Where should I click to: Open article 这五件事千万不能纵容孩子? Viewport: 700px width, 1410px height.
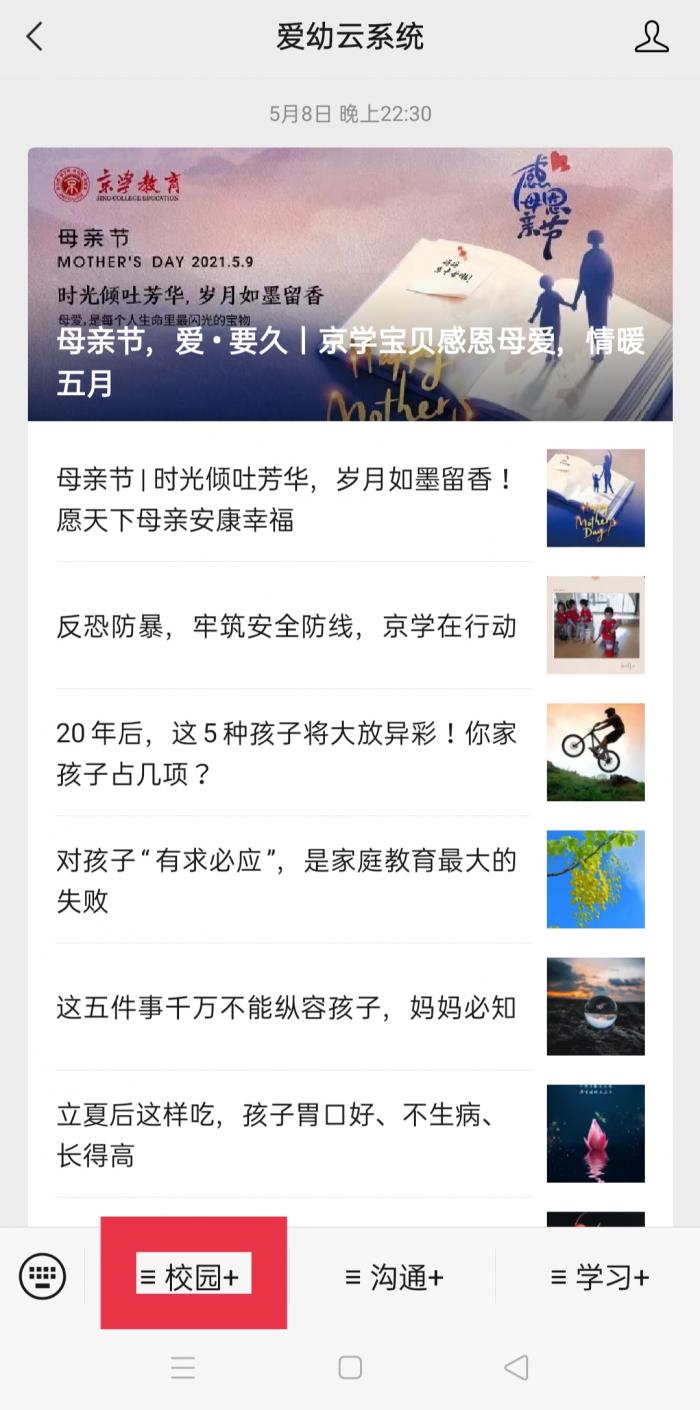pyautogui.click(x=350, y=1006)
